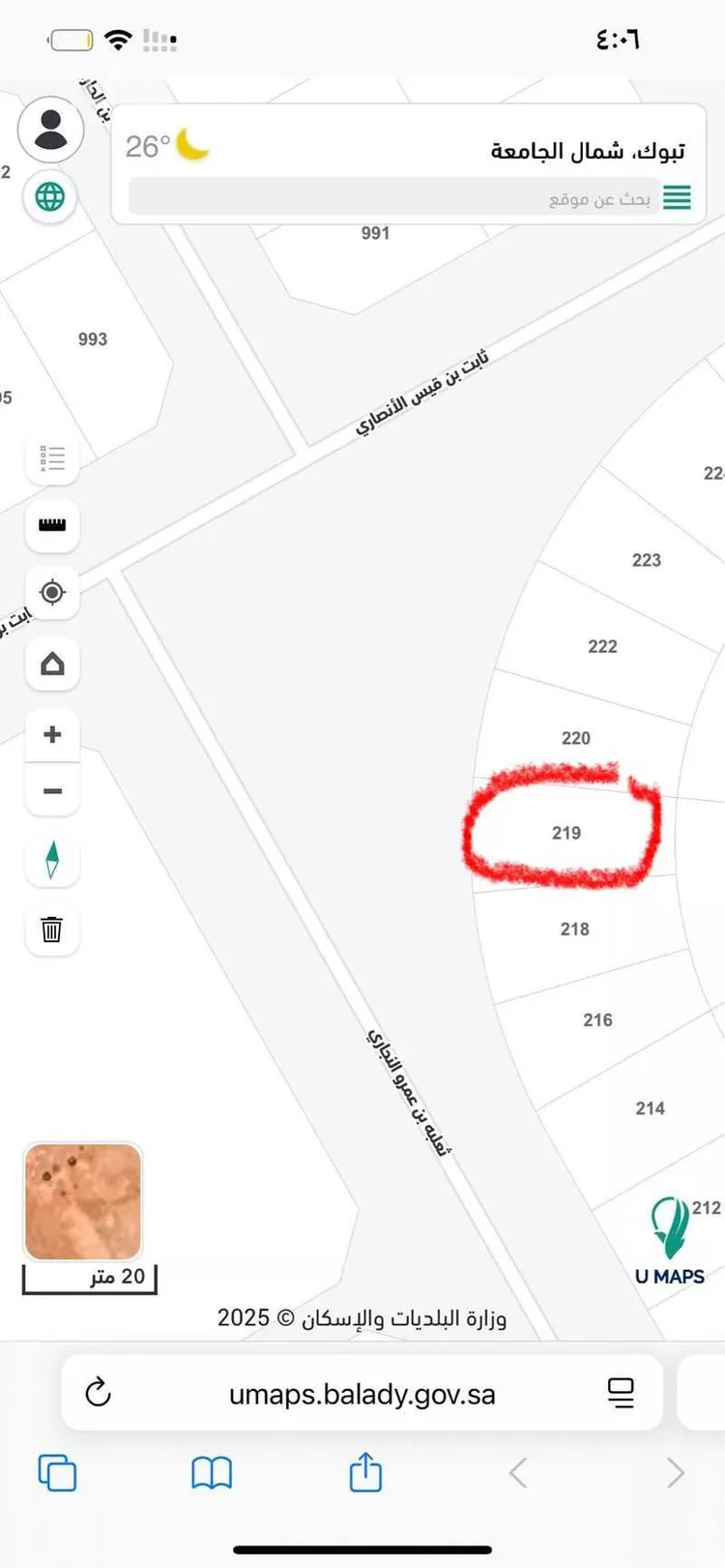This screenshot has width=725, height=1568.
Task: Center map on my location
Action: coord(52,592)
